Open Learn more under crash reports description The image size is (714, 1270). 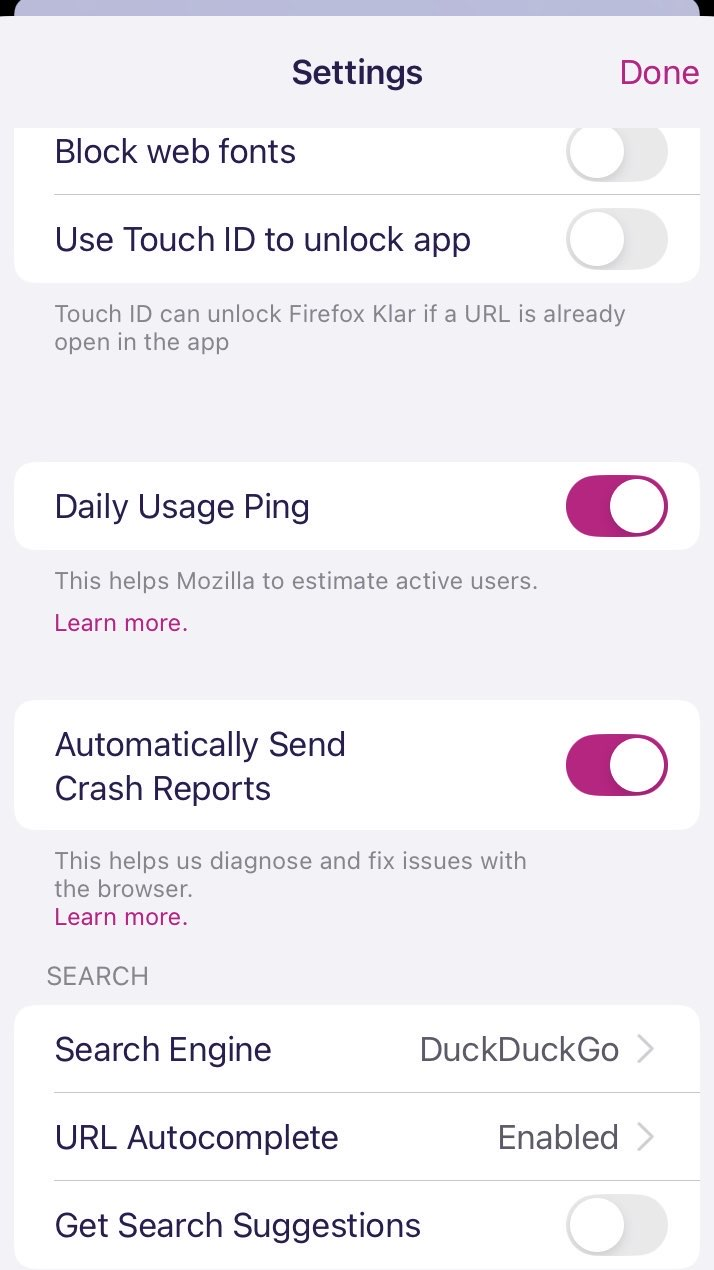[121, 917]
